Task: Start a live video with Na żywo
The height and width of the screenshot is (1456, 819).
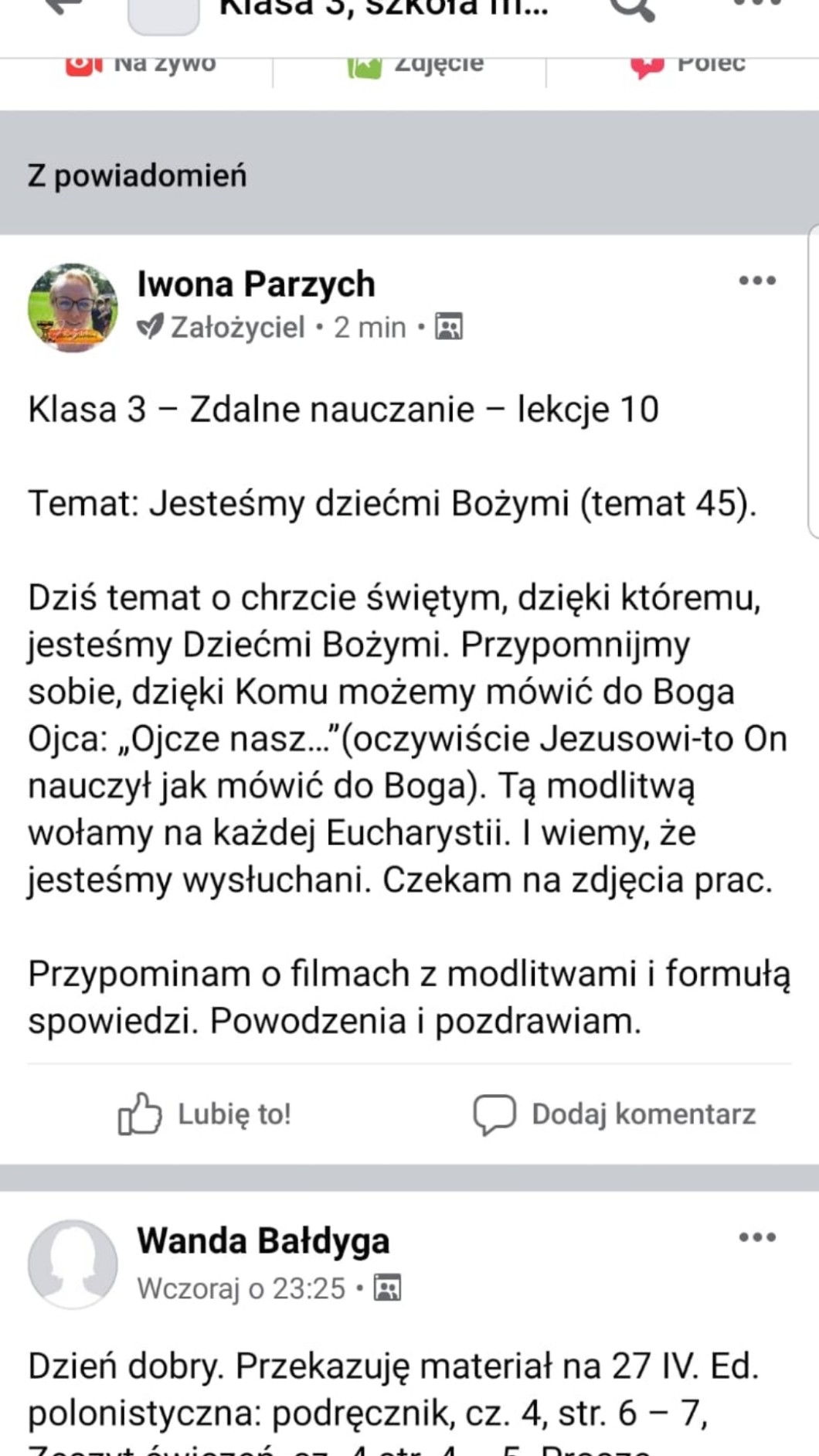Action: (x=141, y=65)
